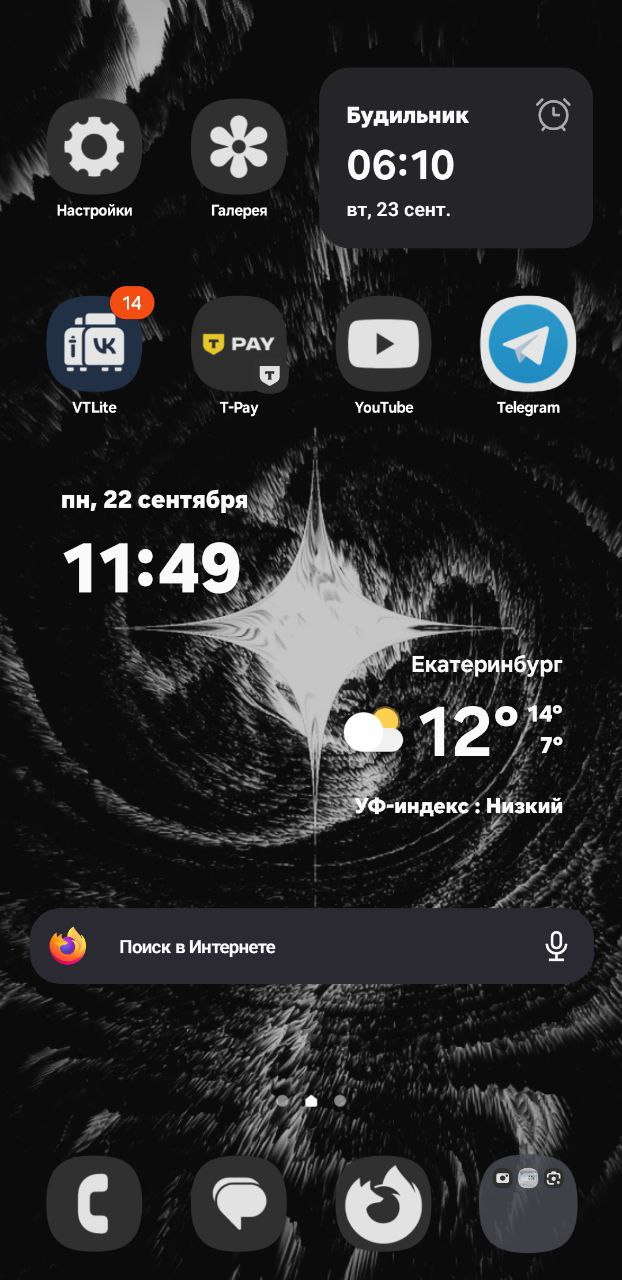Launch the YouTube app
Screen dimensions: 622x1280
[x=384, y=344]
